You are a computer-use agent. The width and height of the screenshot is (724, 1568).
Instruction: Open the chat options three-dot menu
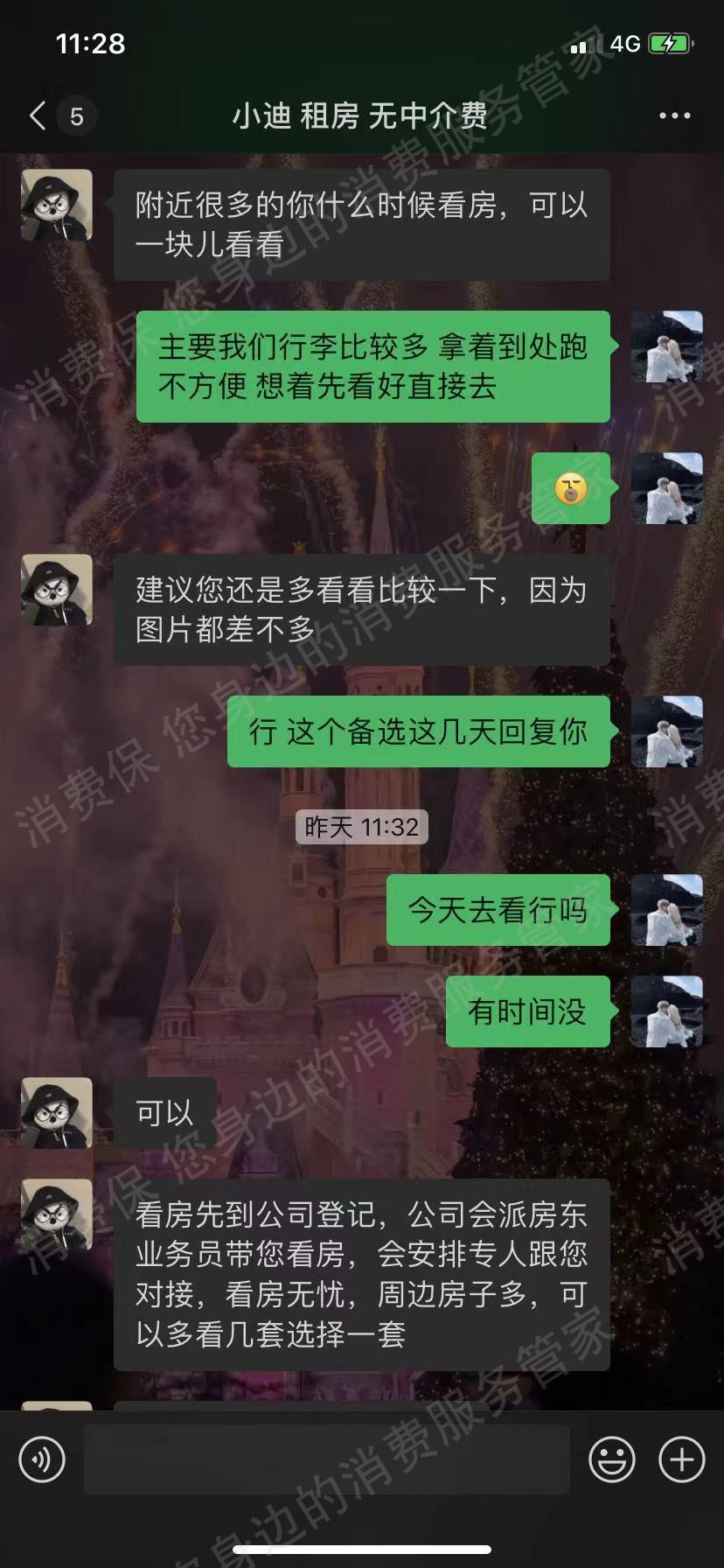[674, 115]
